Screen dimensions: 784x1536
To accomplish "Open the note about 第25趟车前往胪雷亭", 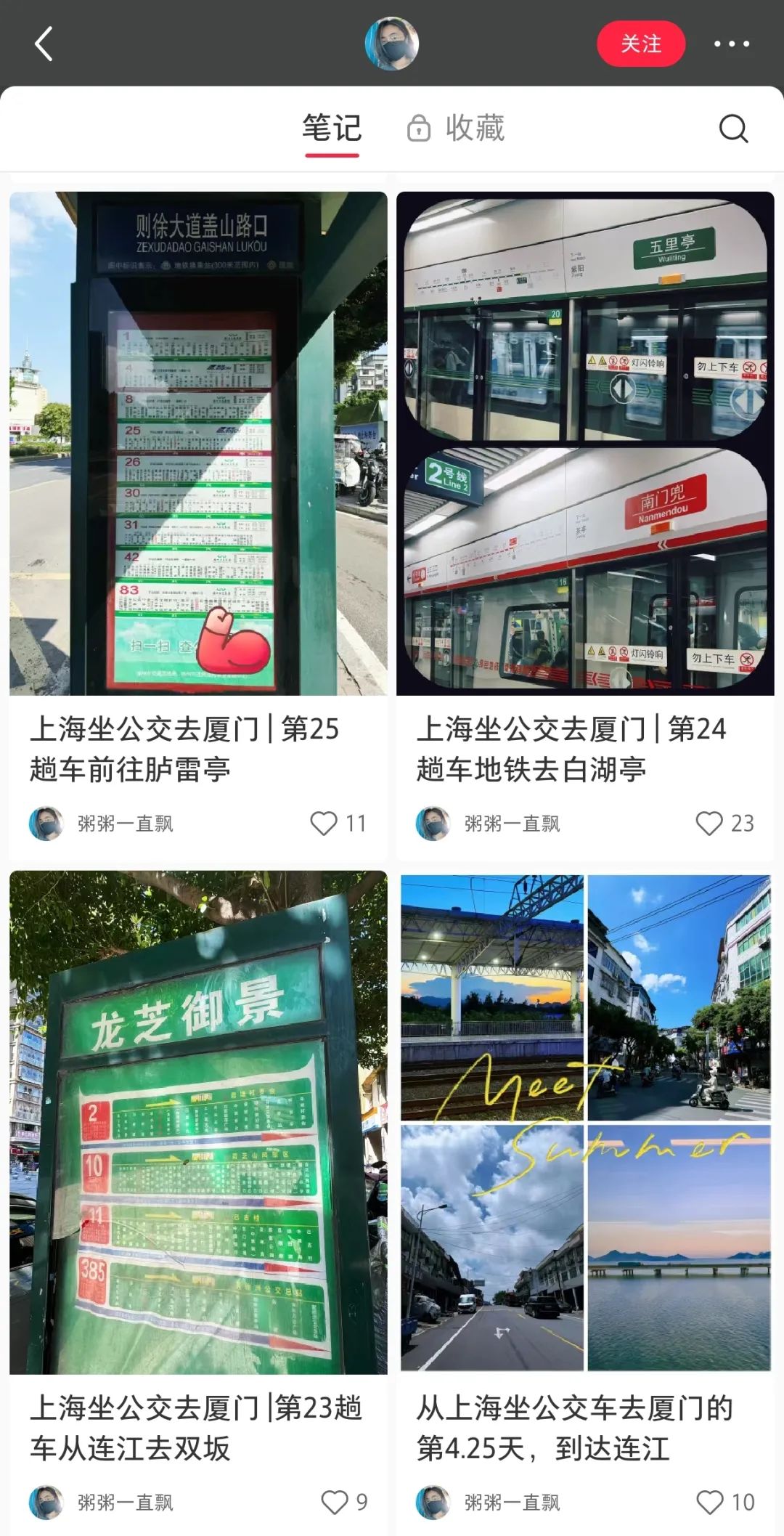I will point(197,443).
